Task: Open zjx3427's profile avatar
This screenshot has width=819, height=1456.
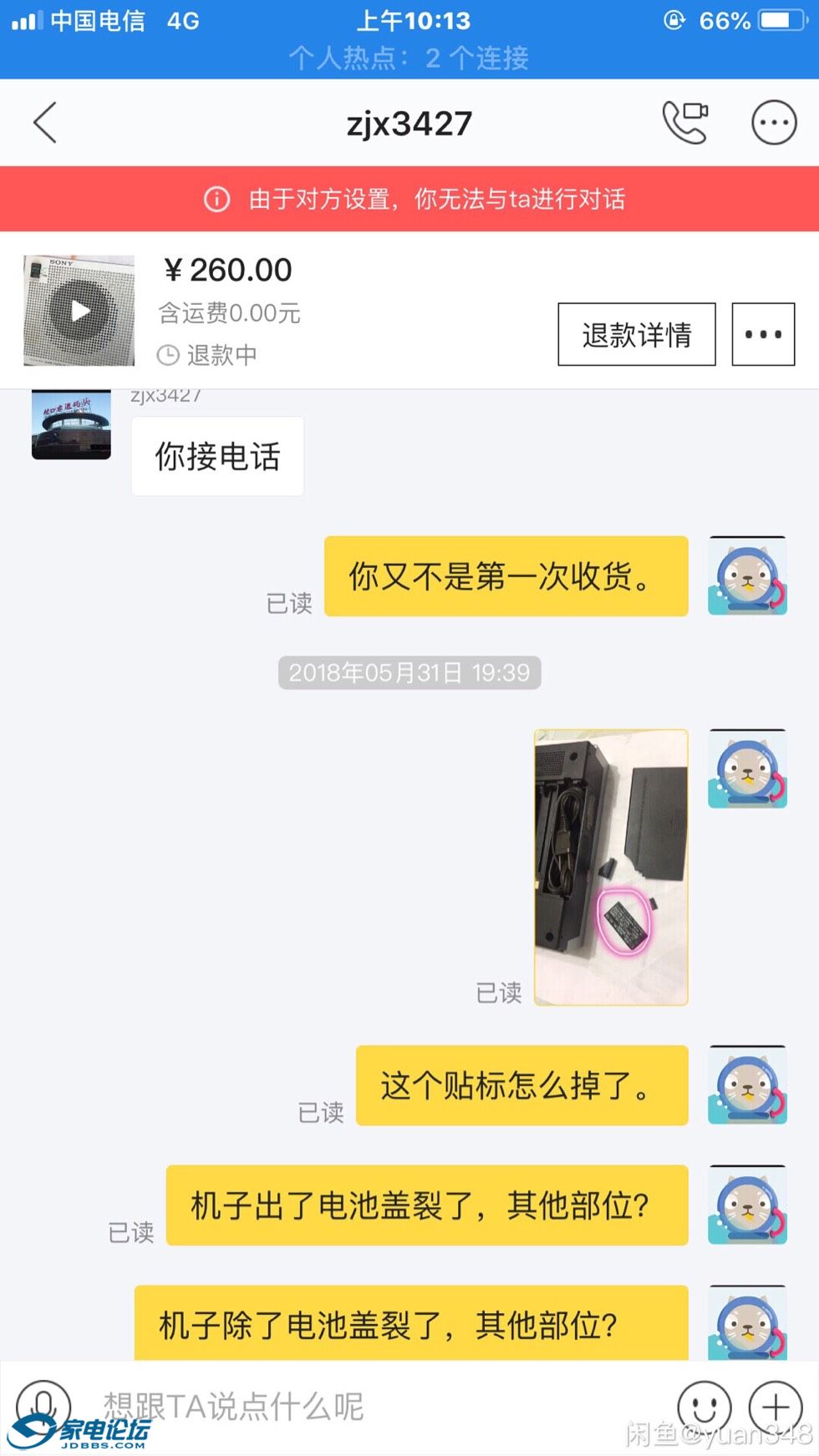Action: (71, 424)
